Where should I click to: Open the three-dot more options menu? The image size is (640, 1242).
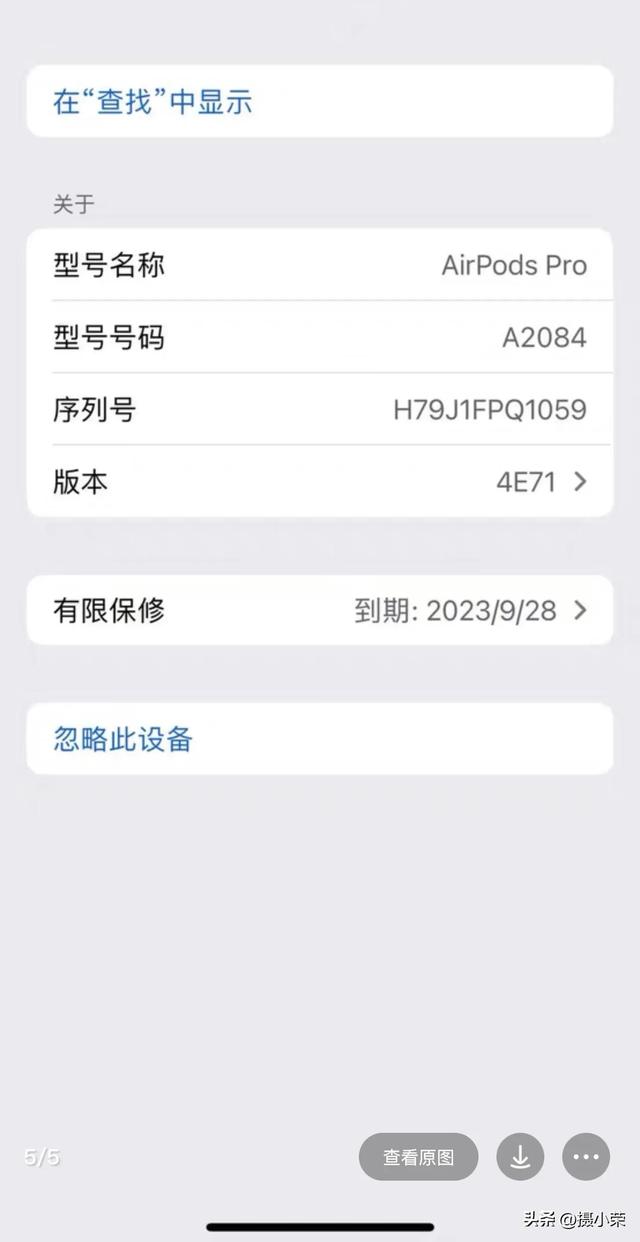[586, 1157]
